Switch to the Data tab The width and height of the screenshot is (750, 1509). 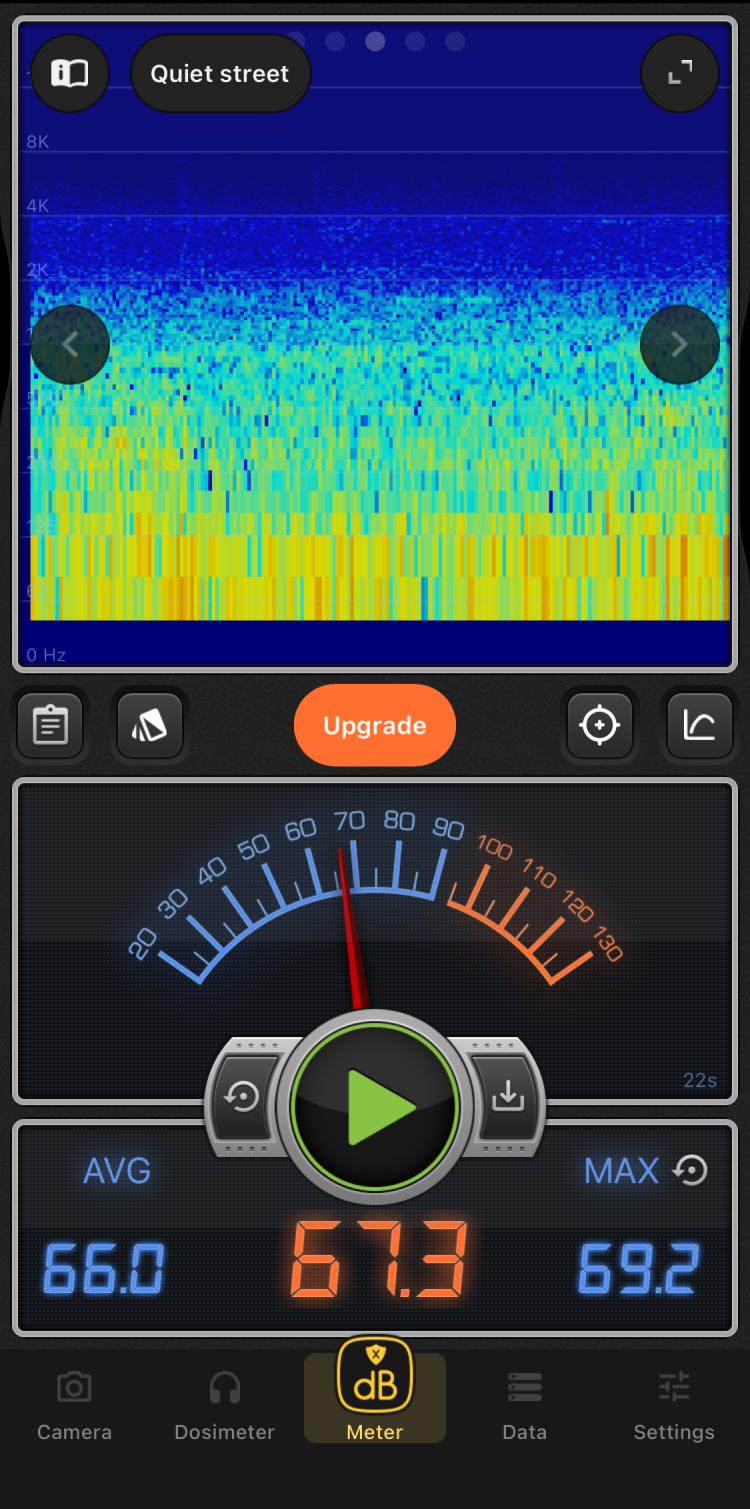[x=524, y=1407]
